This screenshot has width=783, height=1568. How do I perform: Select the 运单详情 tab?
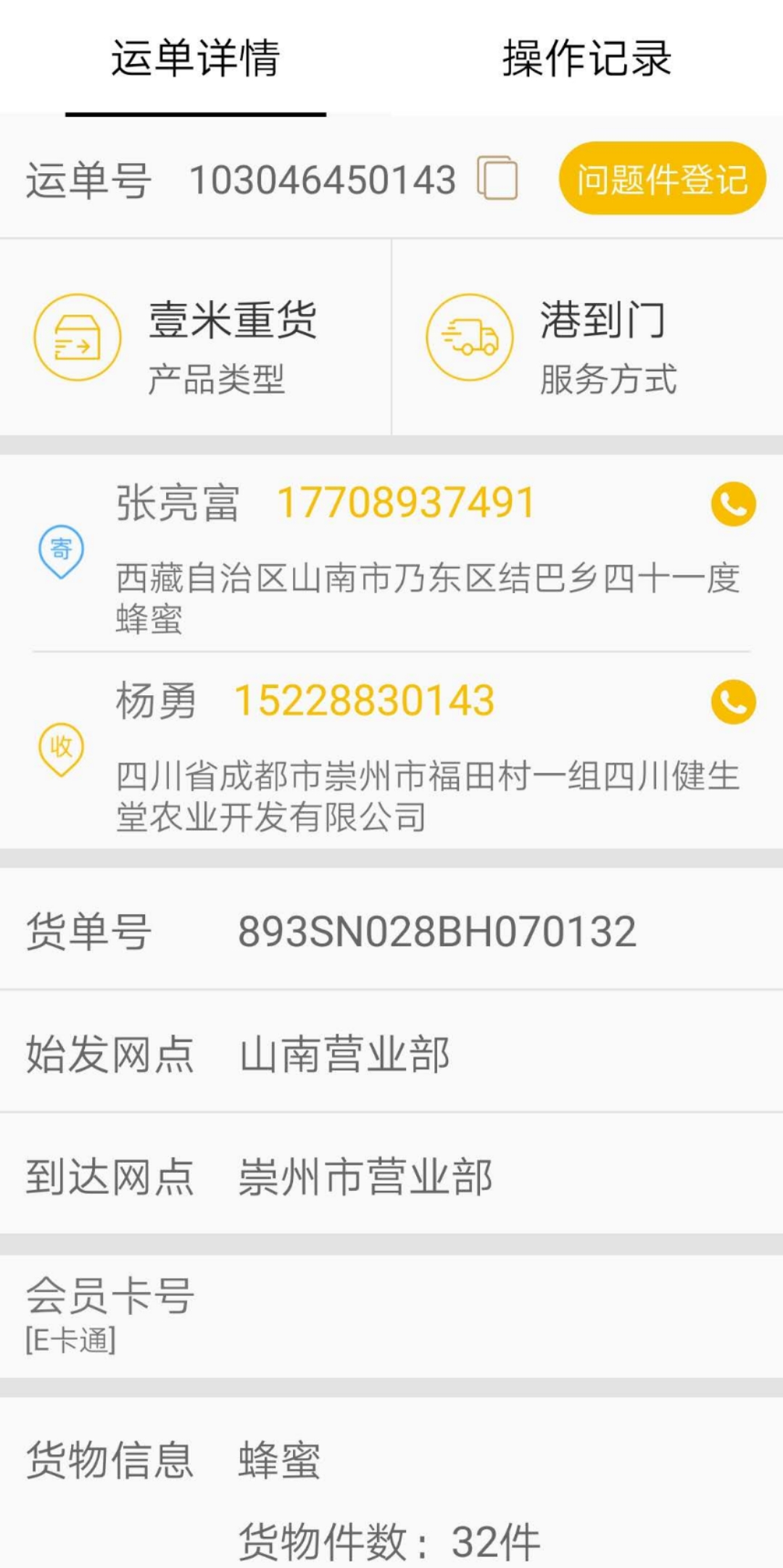coord(196,58)
